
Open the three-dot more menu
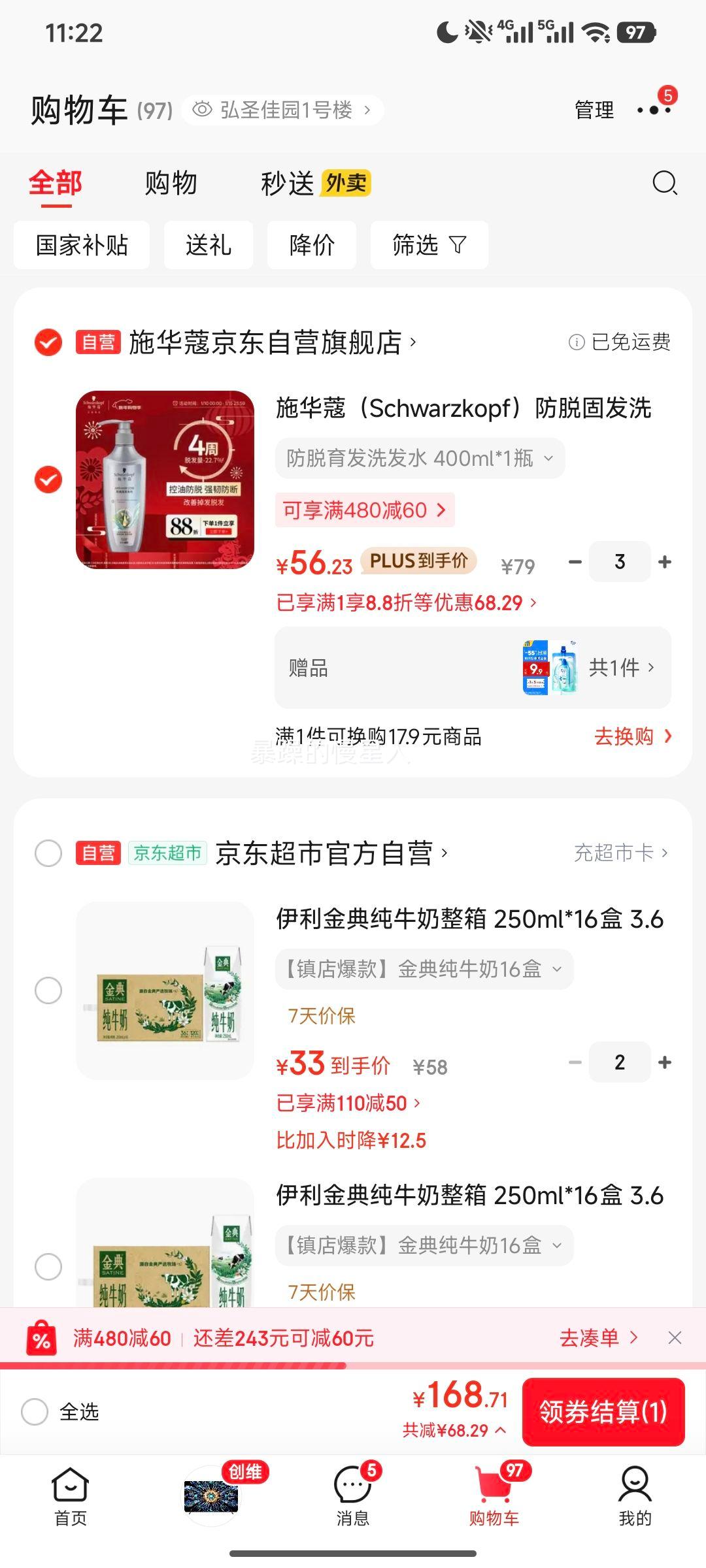click(x=654, y=110)
